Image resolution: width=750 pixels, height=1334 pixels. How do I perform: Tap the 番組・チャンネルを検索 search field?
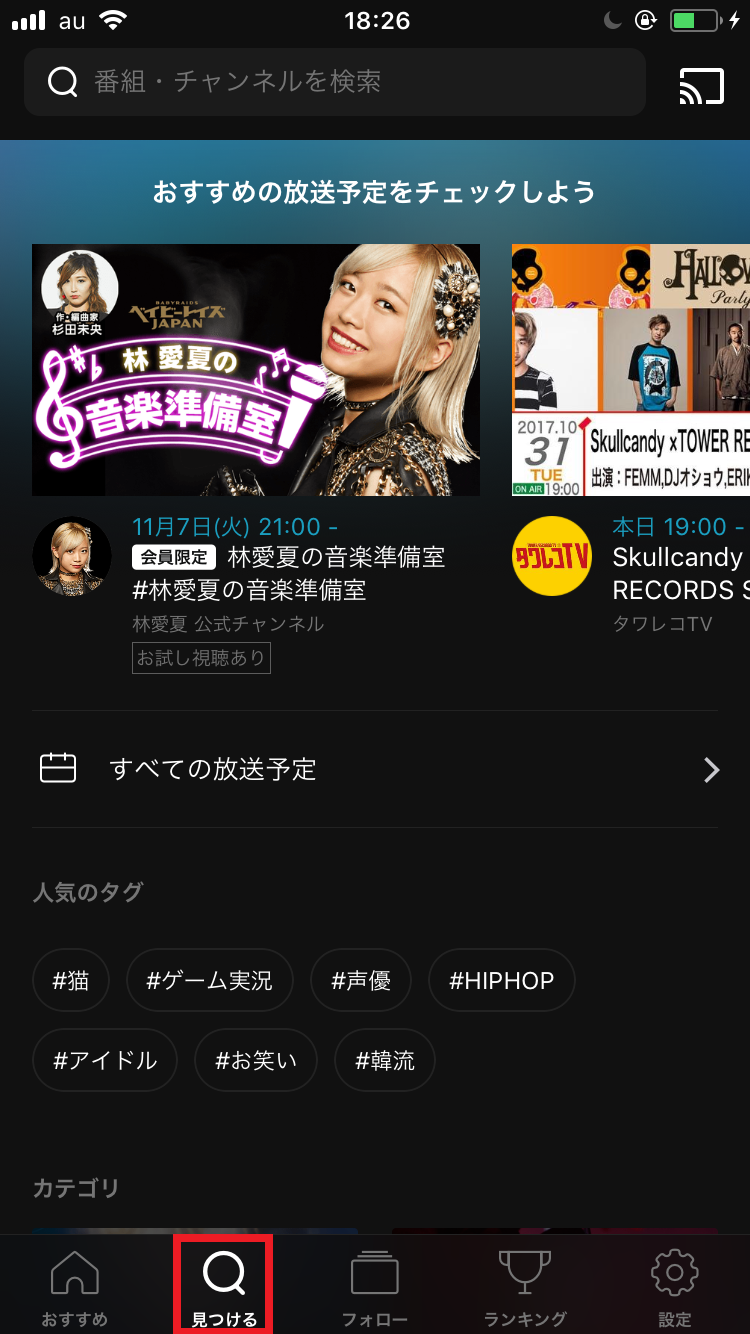(x=335, y=82)
